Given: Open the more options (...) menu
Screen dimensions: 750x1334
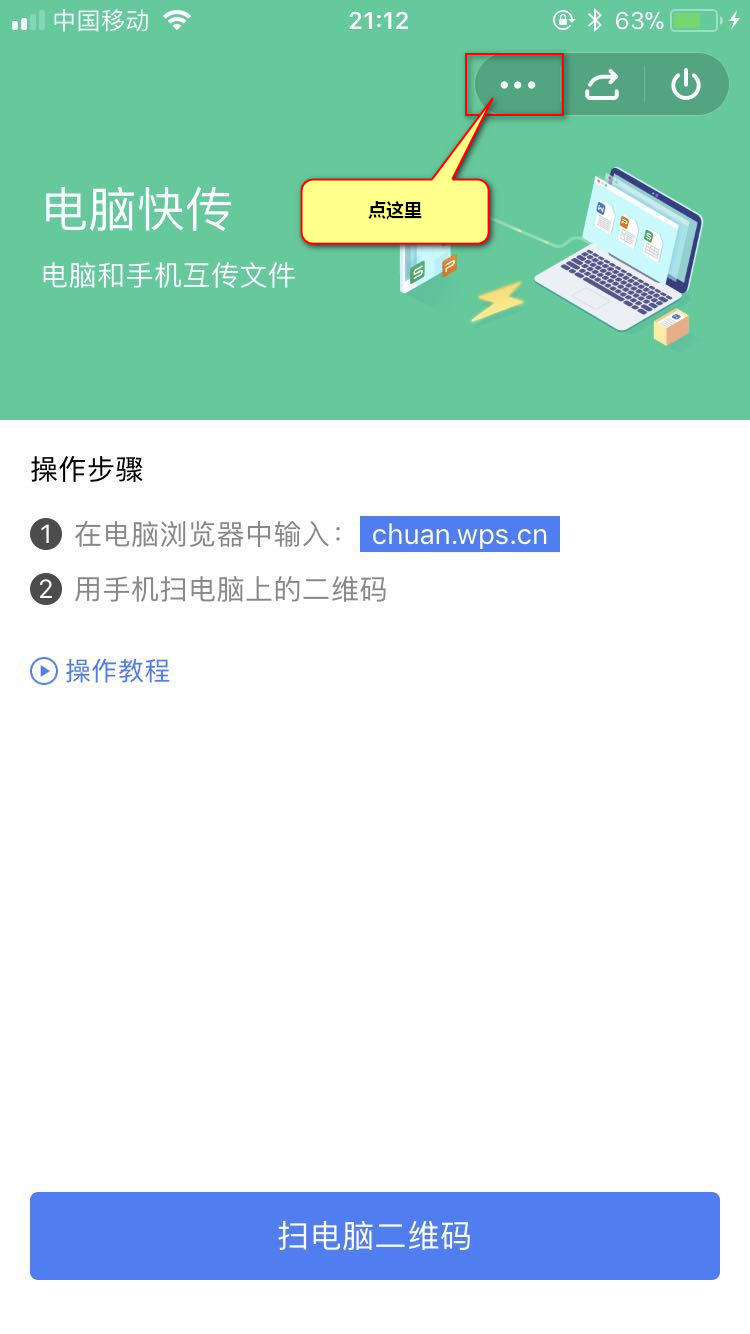Looking at the screenshot, I should [x=516, y=85].
